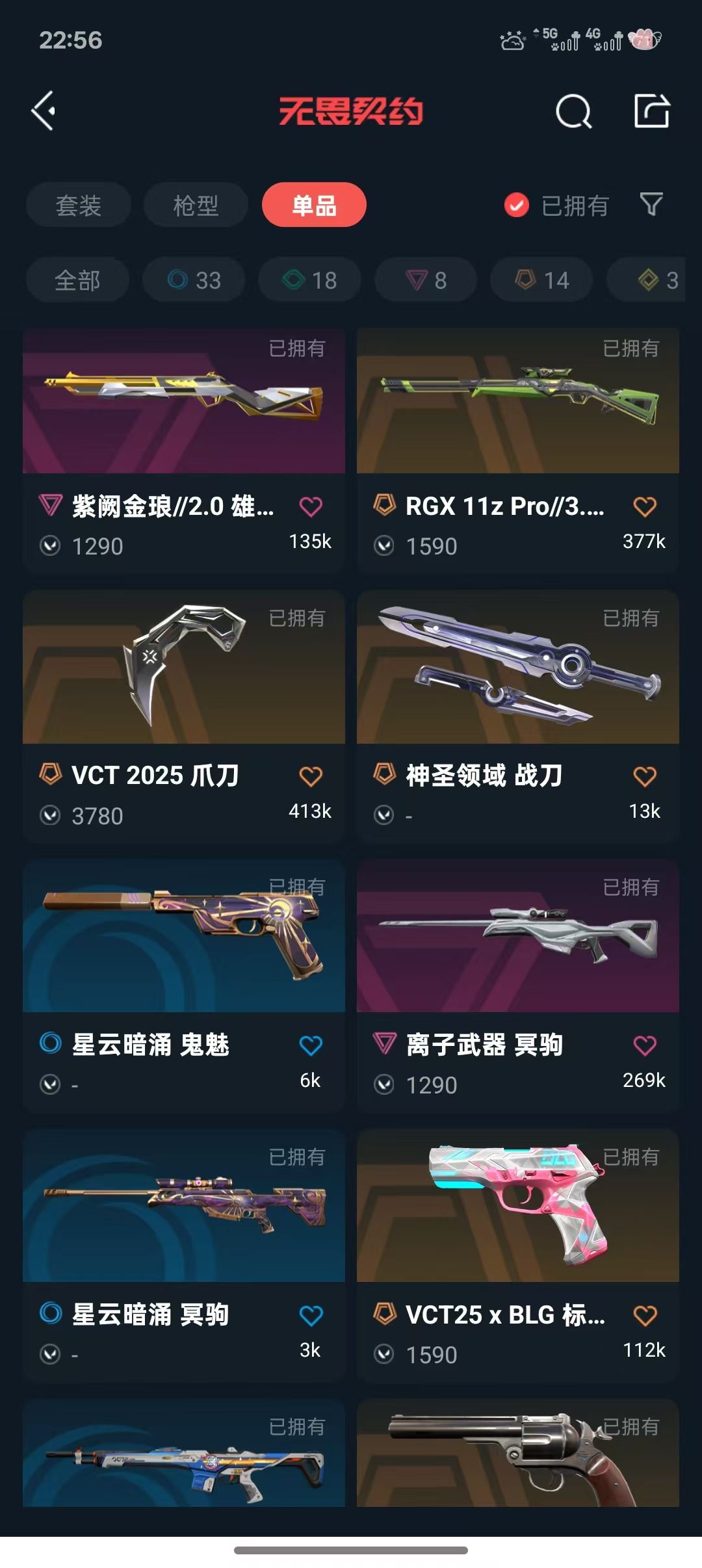
Task: Switch to the 枪型 tab
Action: [x=196, y=205]
